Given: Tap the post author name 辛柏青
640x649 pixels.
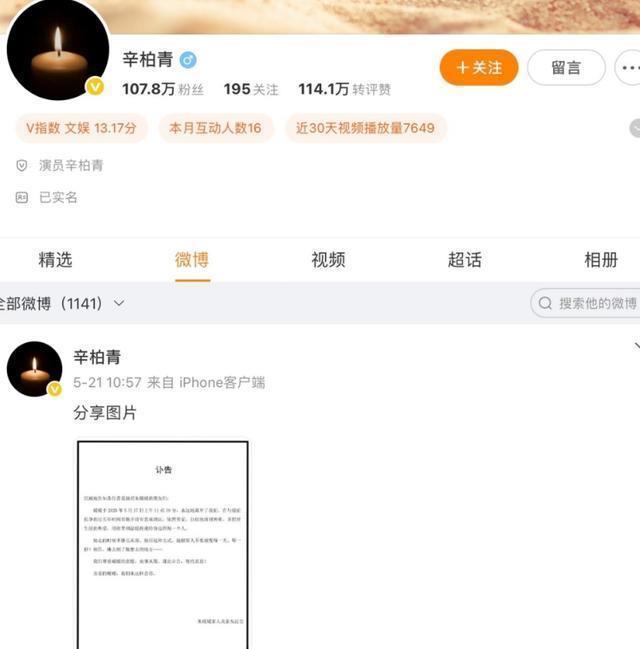Looking at the screenshot, I should (x=97, y=357).
